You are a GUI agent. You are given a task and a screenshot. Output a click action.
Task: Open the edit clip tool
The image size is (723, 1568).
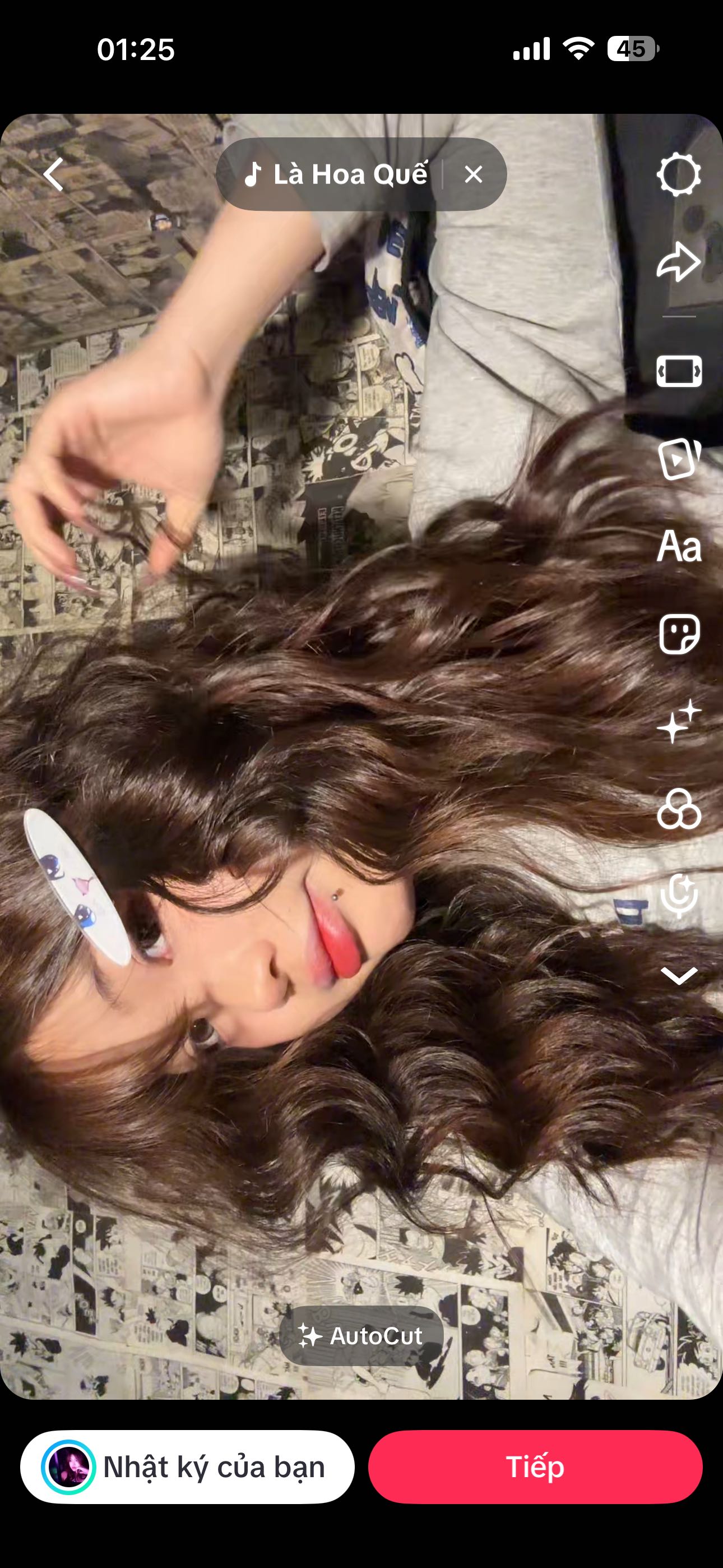(x=679, y=371)
